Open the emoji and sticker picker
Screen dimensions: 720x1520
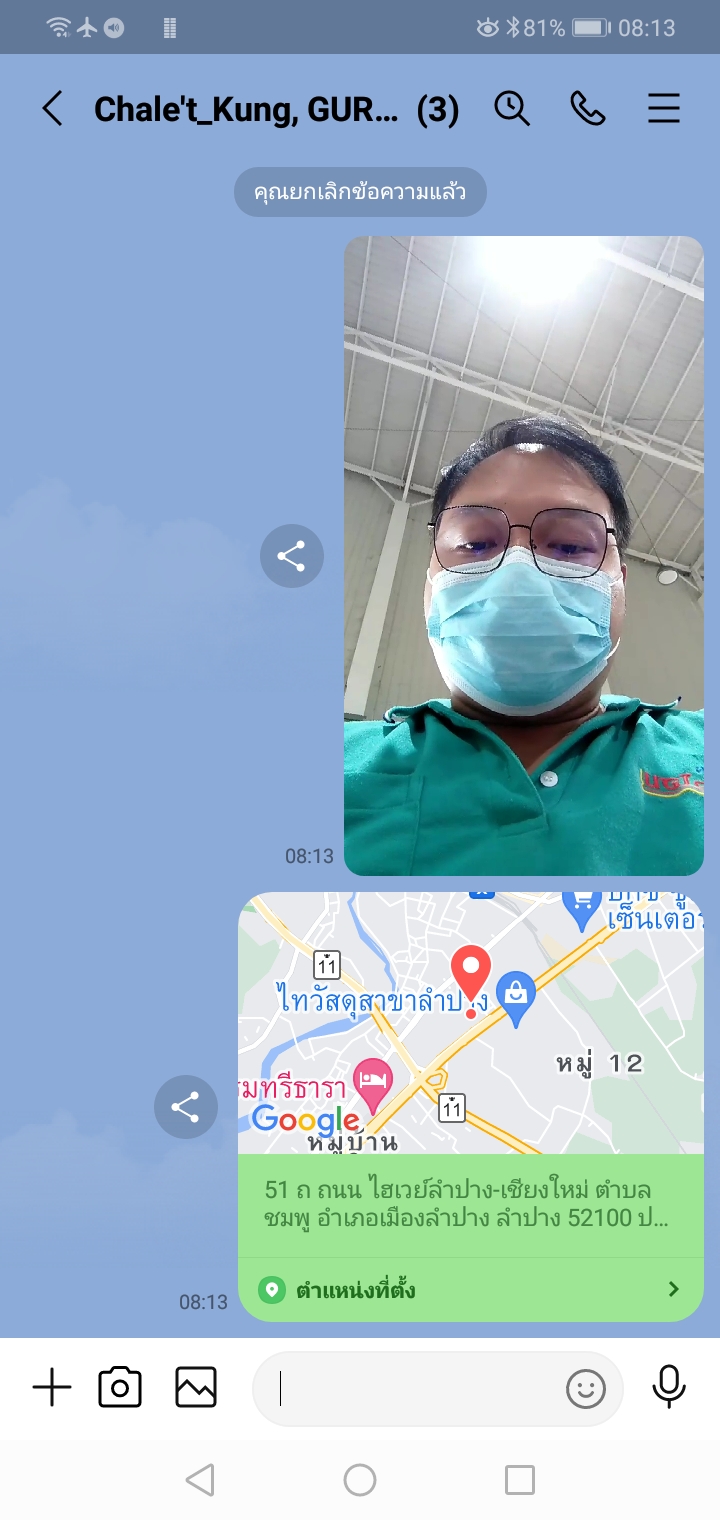(586, 1388)
